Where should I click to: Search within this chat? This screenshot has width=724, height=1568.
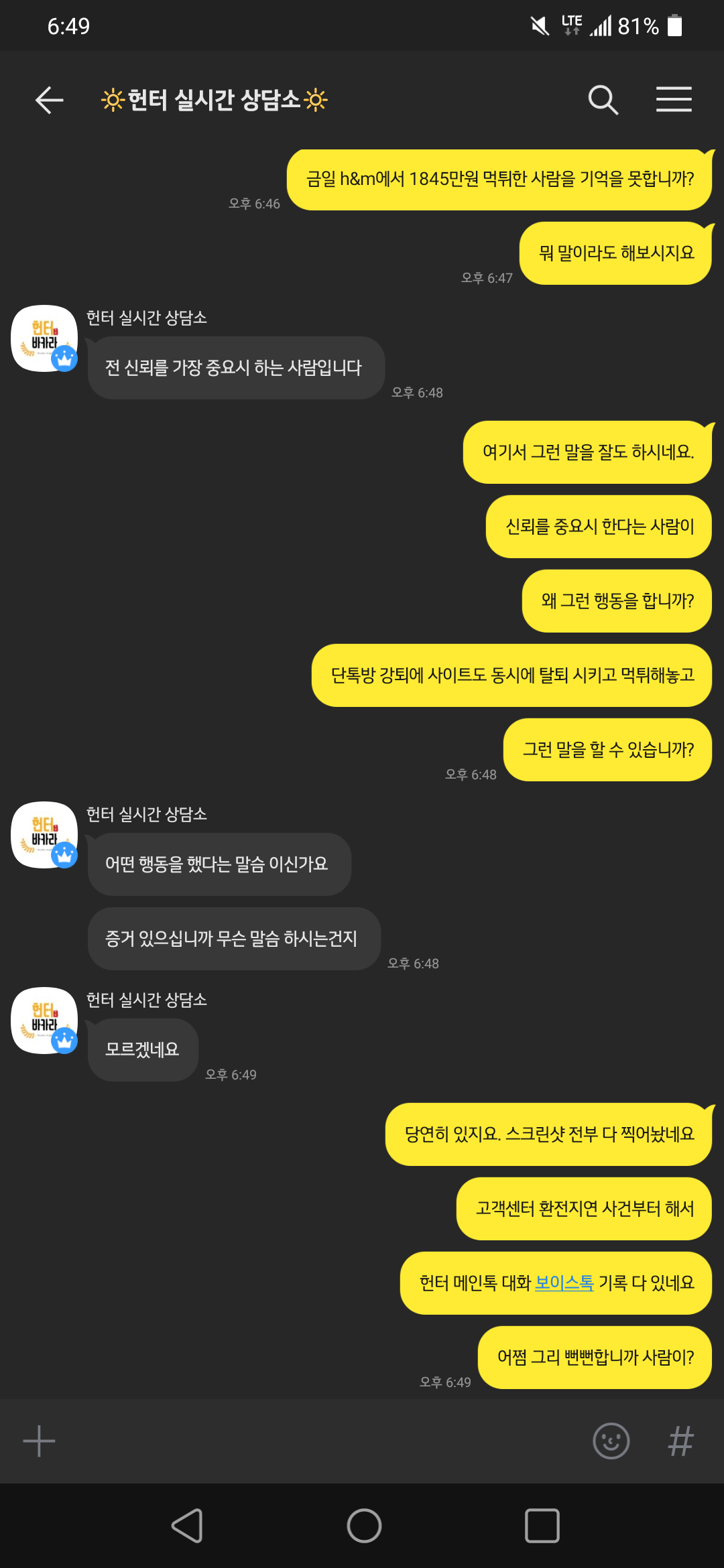603,101
